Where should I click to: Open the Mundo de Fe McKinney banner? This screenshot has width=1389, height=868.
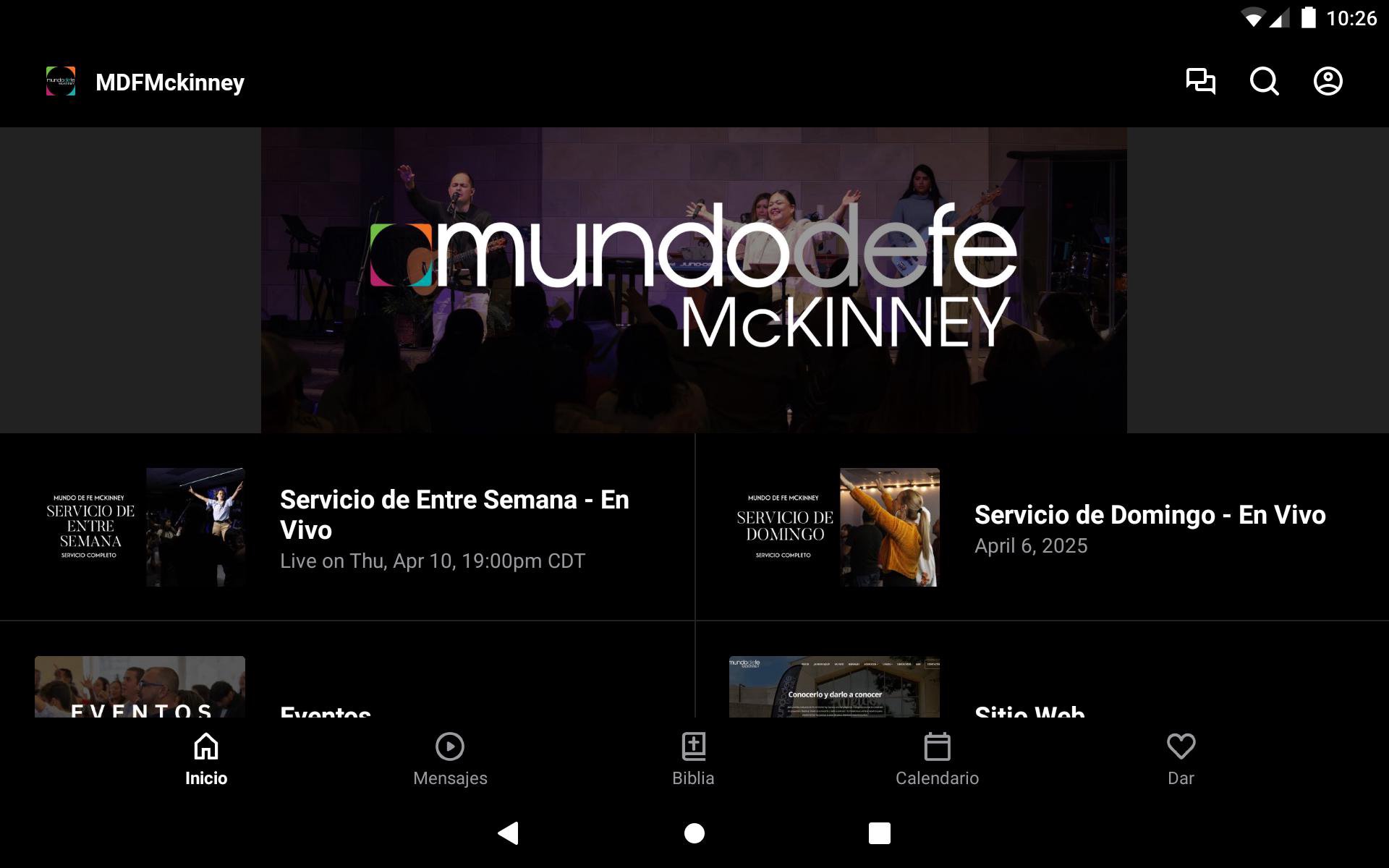[x=694, y=280]
